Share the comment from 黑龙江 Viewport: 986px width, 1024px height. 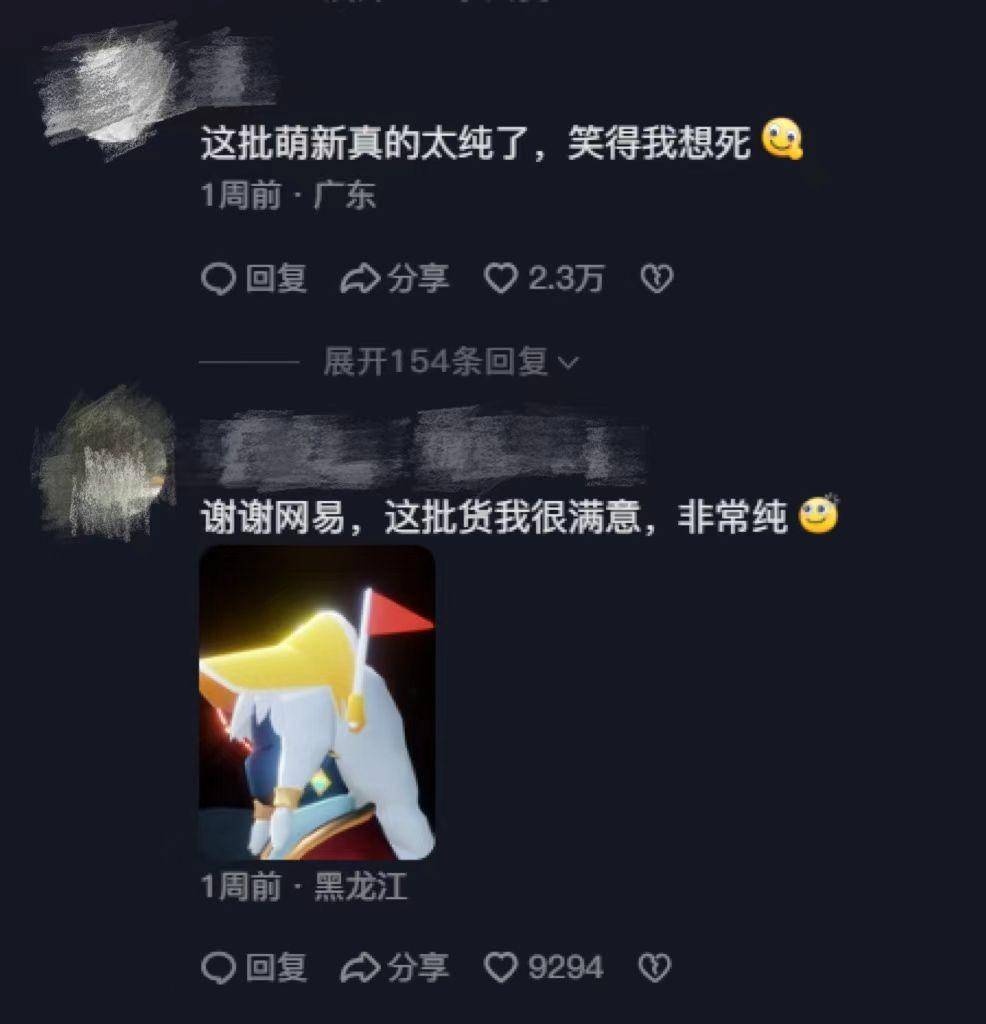pyautogui.click(x=395, y=967)
